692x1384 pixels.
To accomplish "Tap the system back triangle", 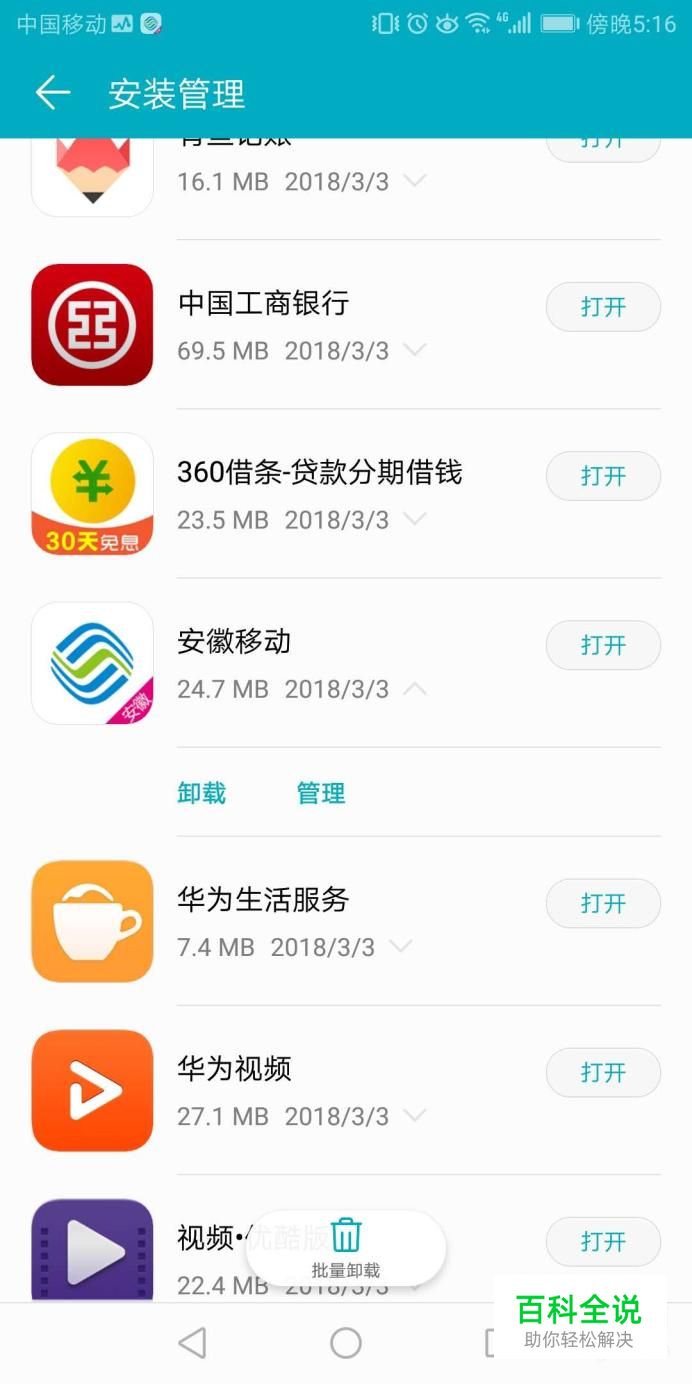I will click(x=192, y=1343).
